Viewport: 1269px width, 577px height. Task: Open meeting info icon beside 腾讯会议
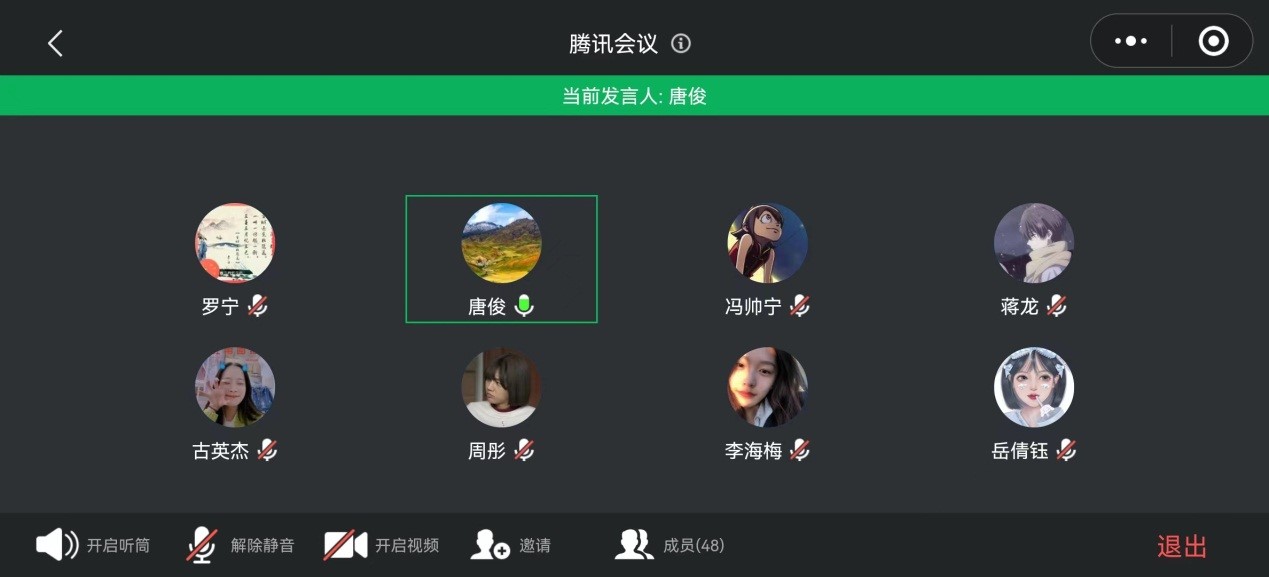pyautogui.click(x=681, y=43)
